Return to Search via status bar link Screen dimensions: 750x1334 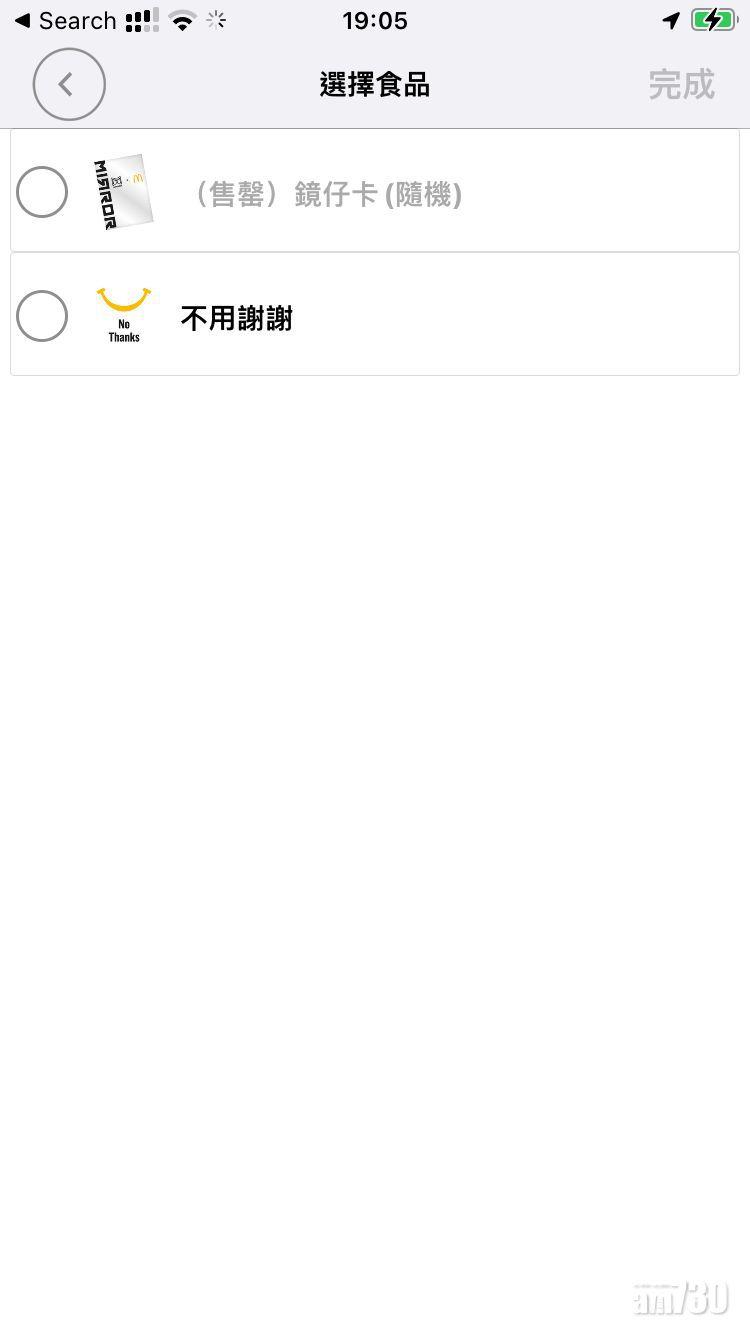pyautogui.click(x=65, y=20)
